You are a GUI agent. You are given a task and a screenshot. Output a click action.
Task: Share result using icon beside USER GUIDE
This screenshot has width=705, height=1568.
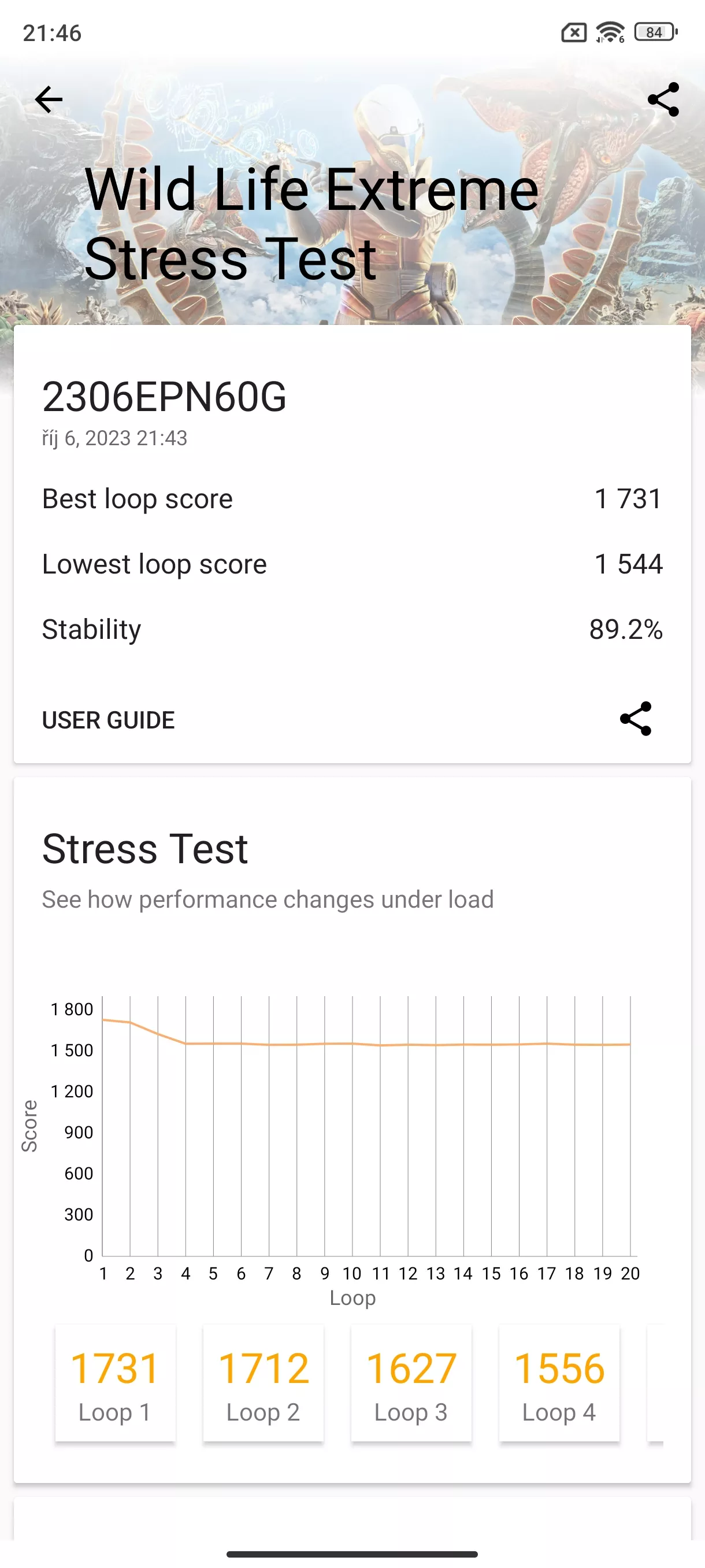[x=636, y=719]
